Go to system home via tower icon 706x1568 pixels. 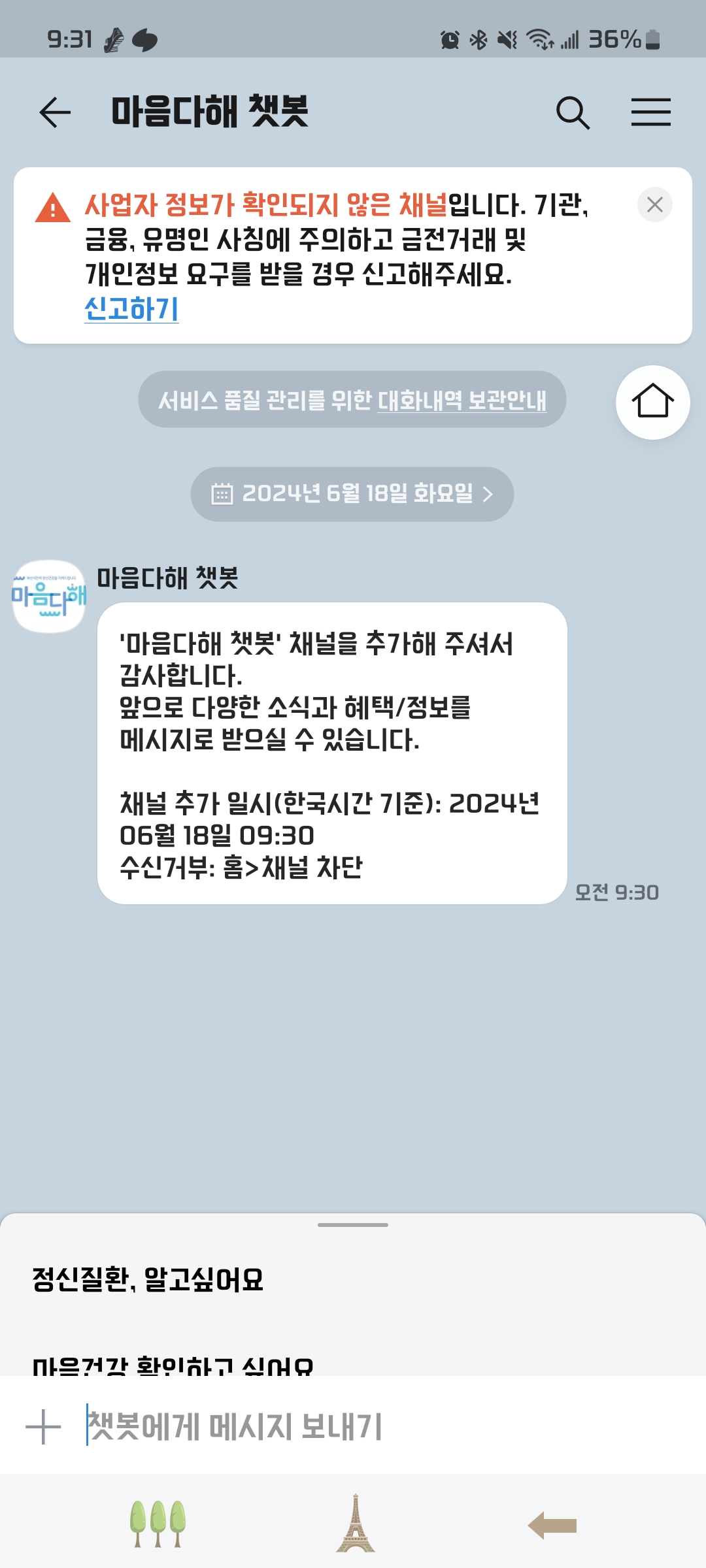(355, 1524)
